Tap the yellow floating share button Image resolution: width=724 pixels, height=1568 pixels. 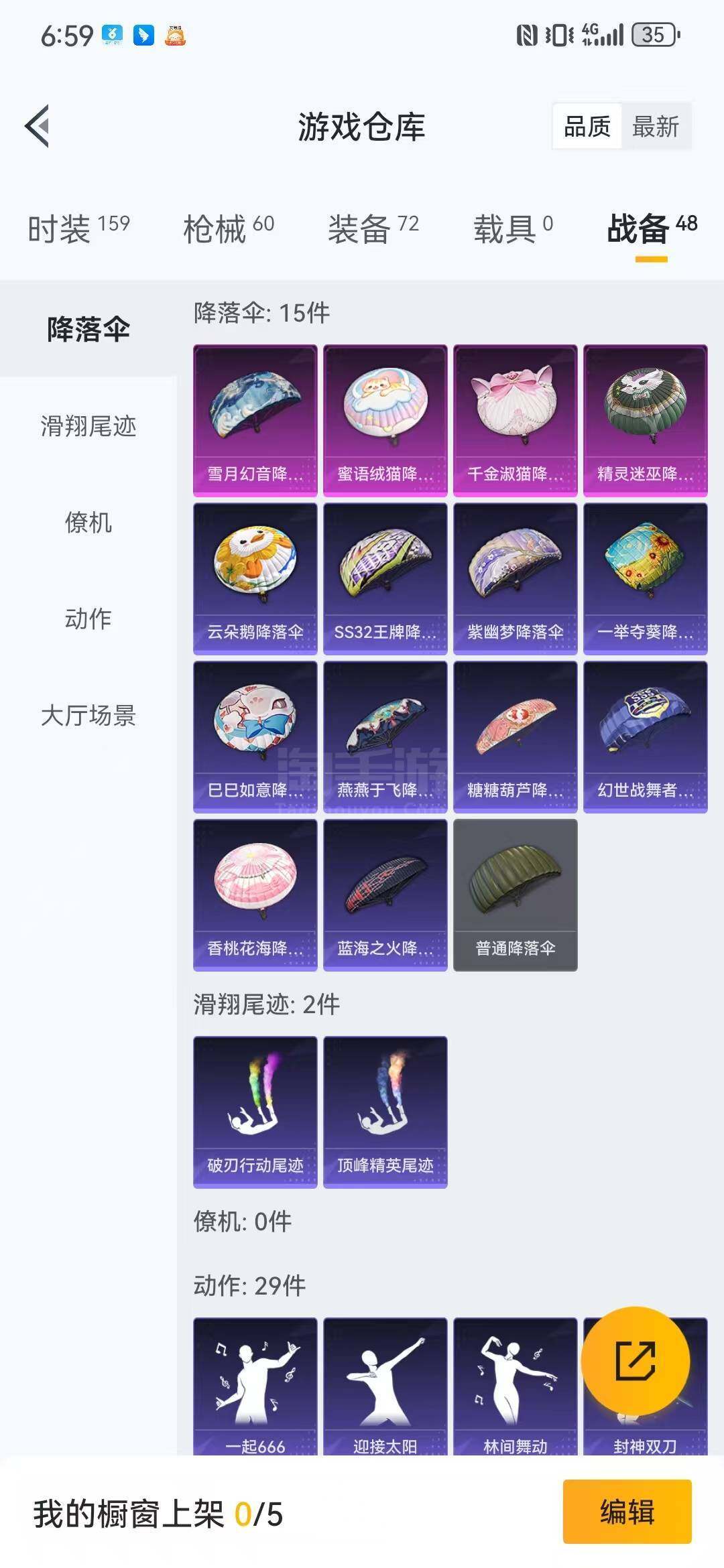[635, 1361]
